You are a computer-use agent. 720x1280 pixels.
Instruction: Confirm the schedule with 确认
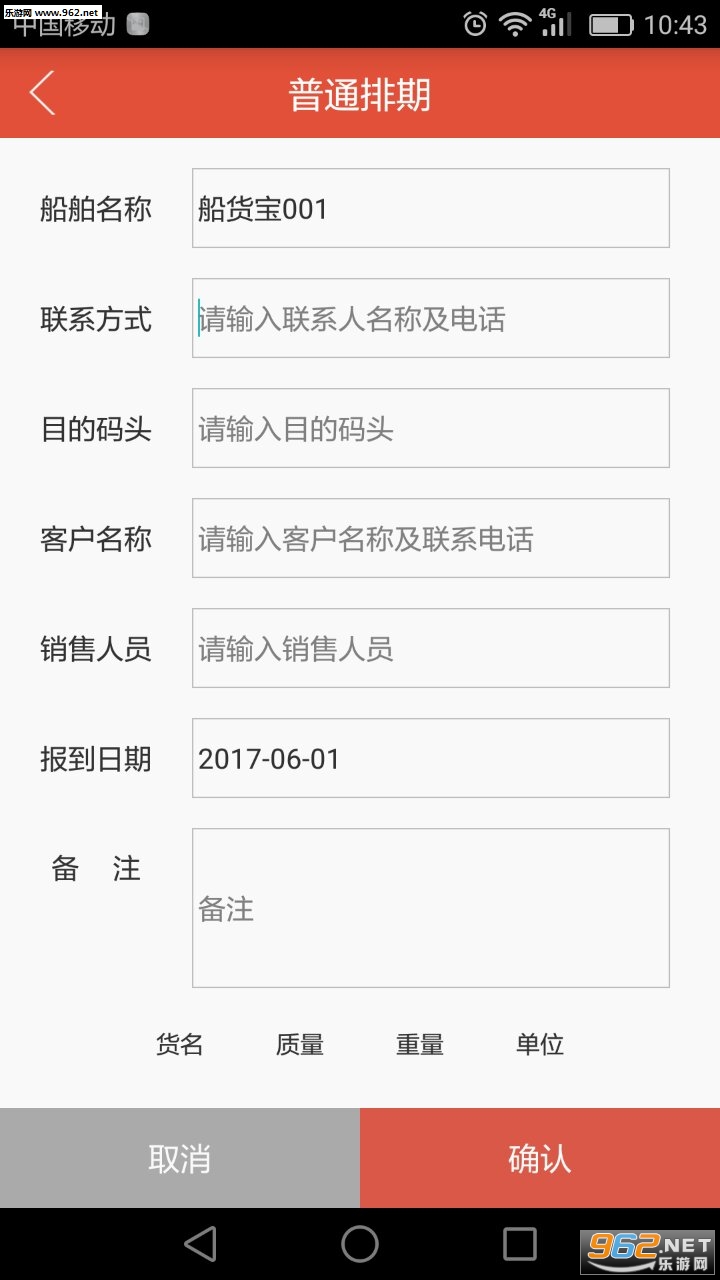tap(540, 1158)
